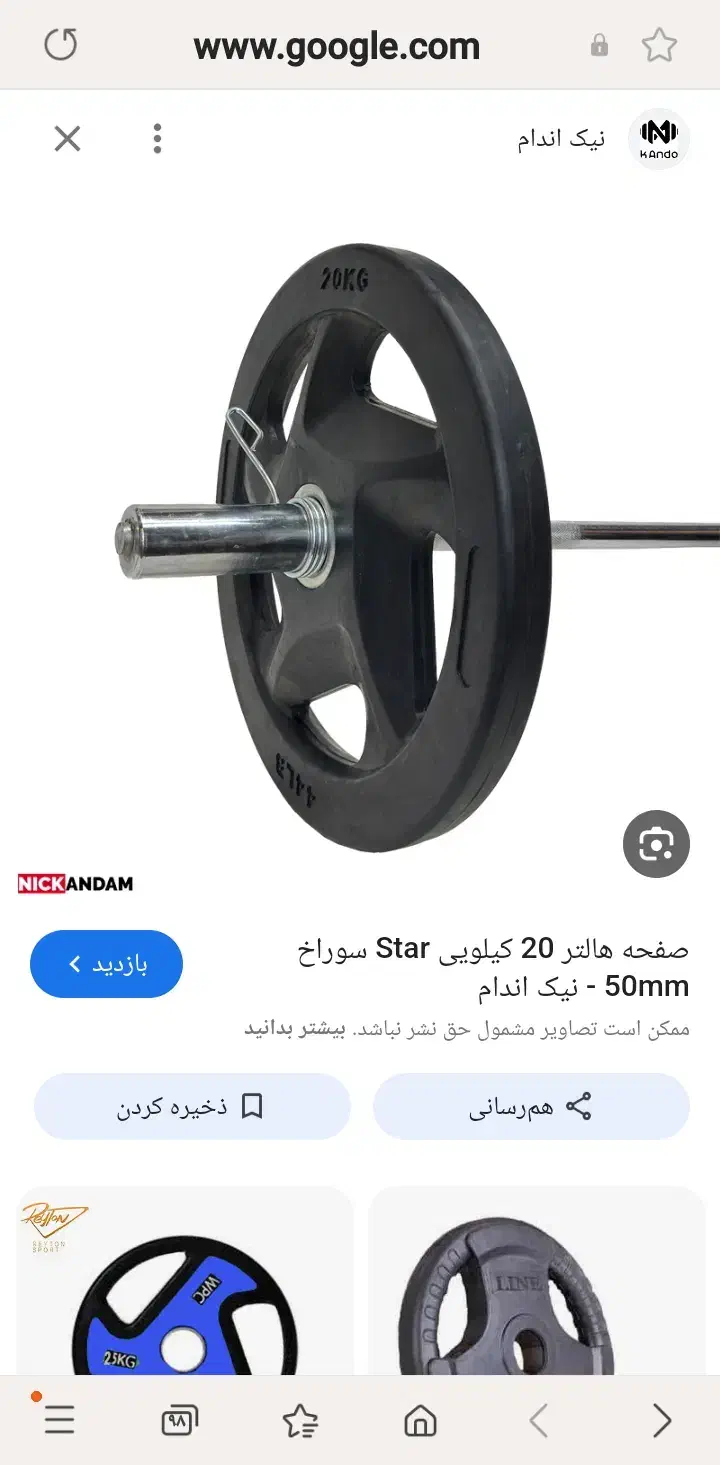Share the image via هم‌رسانی
Image resolution: width=720 pixels, height=1465 pixels.
coord(531,1107)
